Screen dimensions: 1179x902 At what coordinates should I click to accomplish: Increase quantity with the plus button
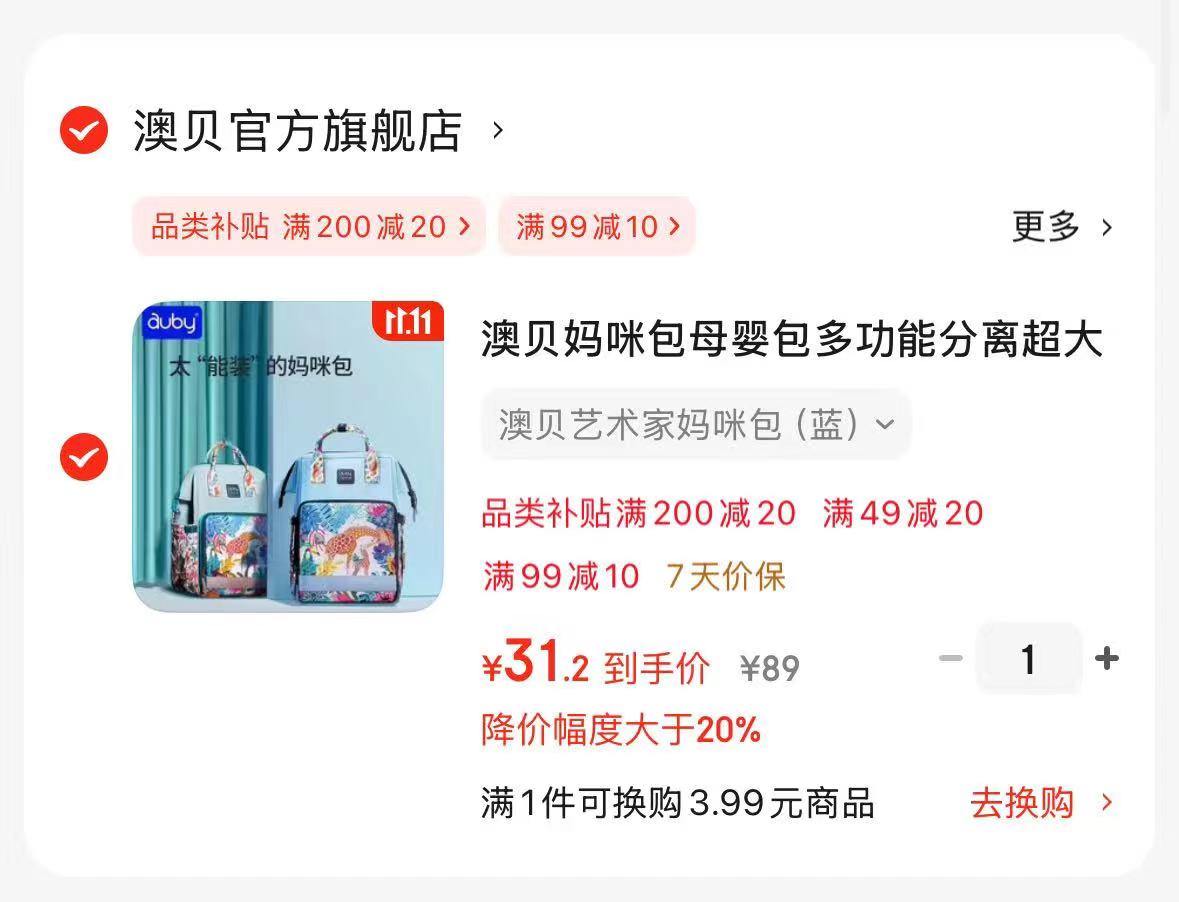pos(1106,659)
